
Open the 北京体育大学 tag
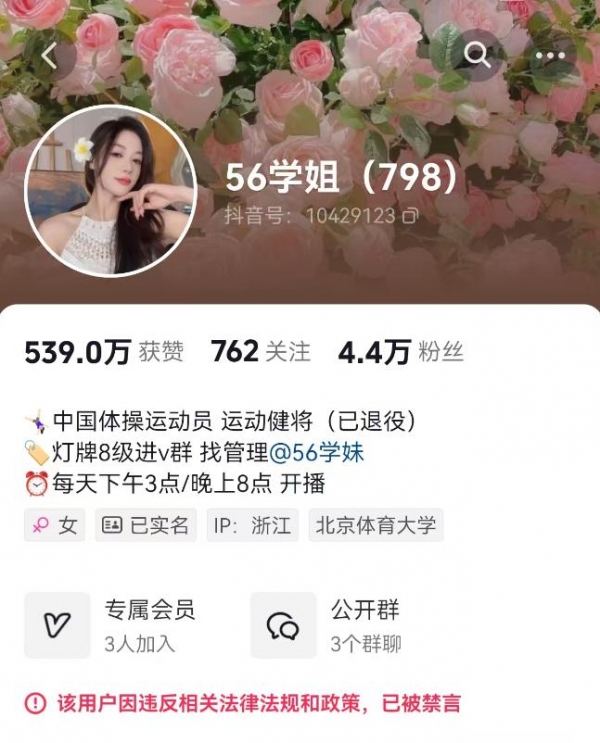point(376,525)
